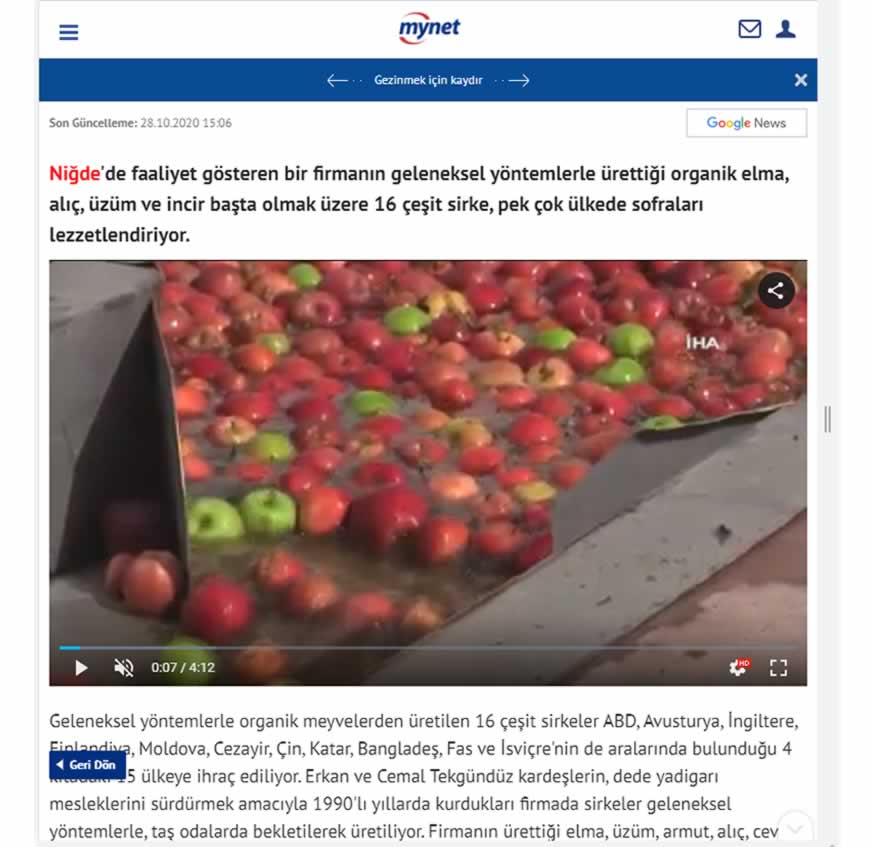872x847 pixels.
Task: Unmute the video sound
Action: [x=124, y=667]
